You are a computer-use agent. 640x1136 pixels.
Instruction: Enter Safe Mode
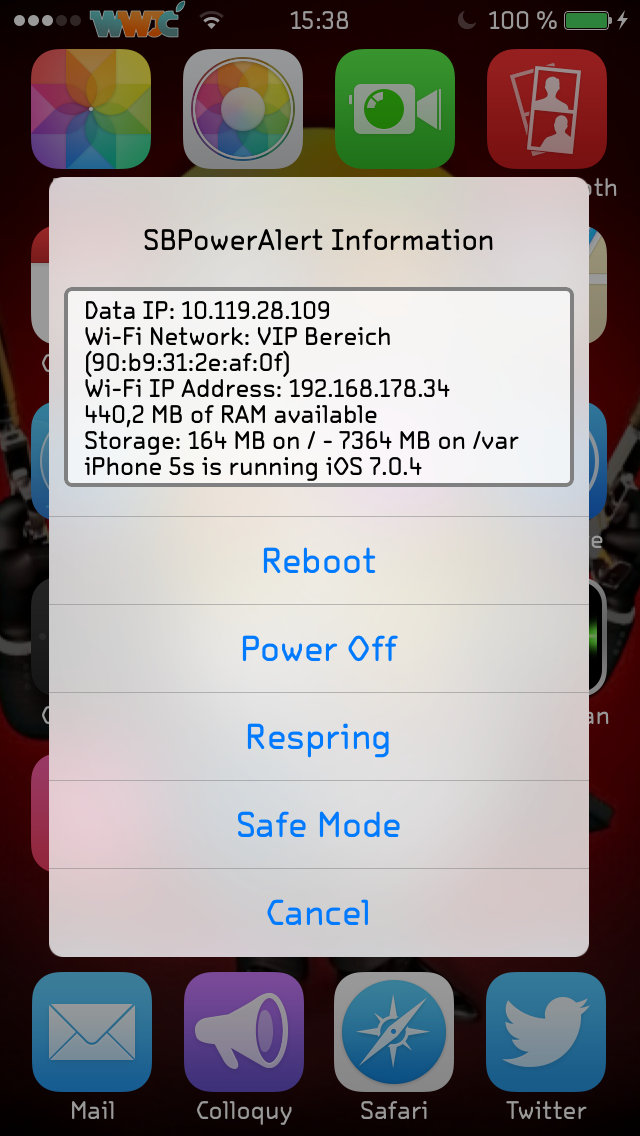319,824
